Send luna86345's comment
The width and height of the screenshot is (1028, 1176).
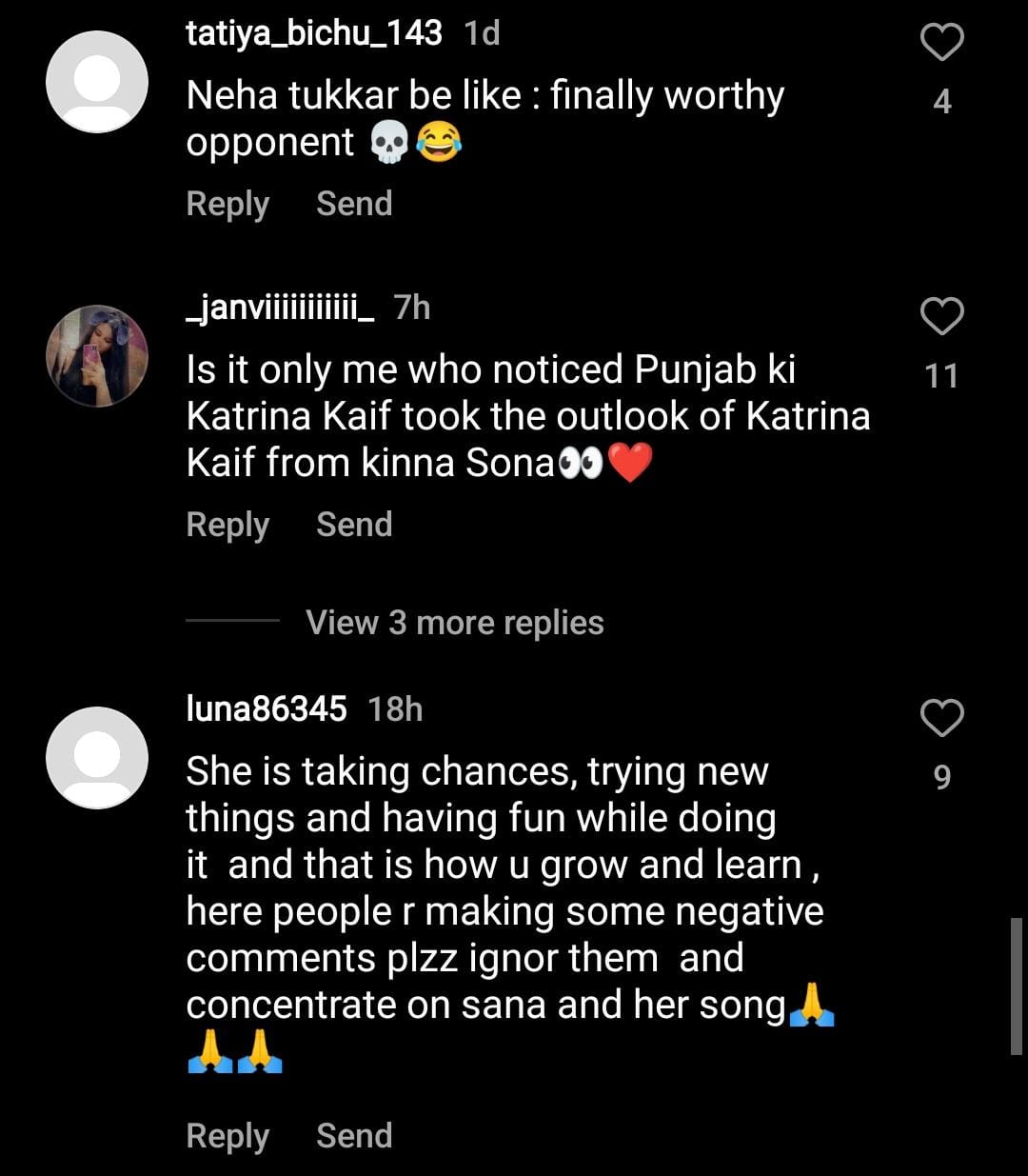point(354,1136)
